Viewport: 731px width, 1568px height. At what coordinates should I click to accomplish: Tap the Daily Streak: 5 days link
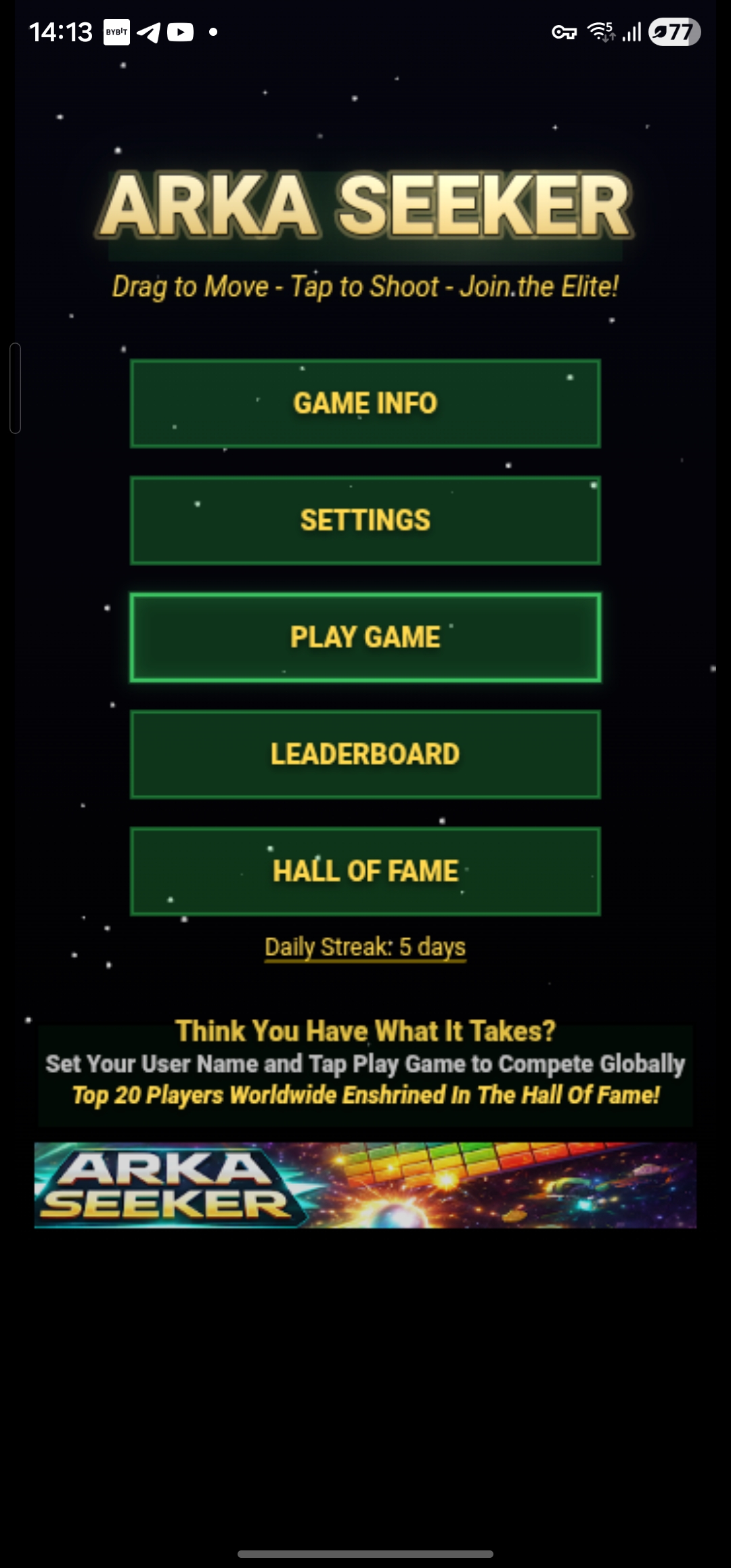pyautogui.click(x=365, y=948)
